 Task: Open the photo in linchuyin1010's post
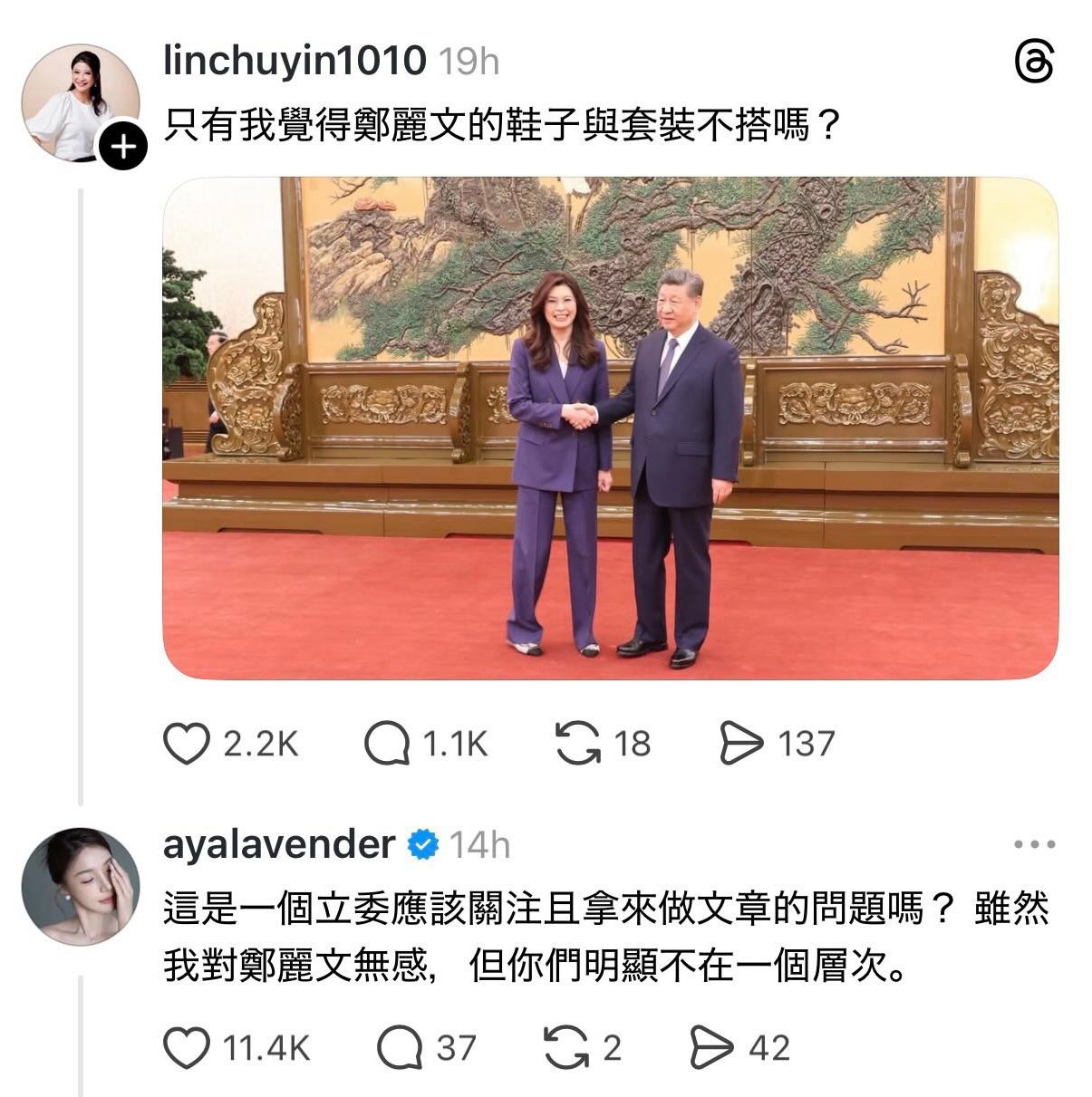[x=610, y=428]
